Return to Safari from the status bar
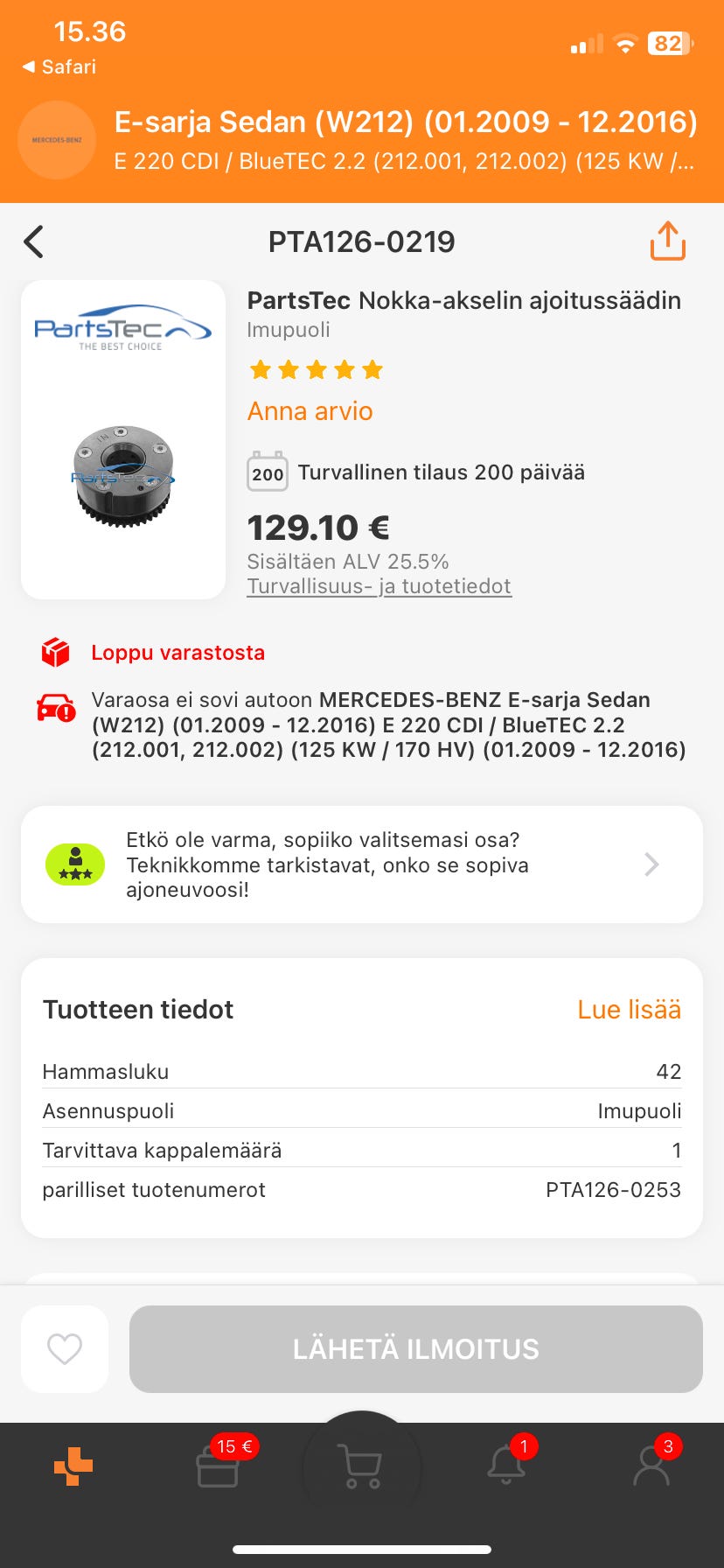The width and height of the screenshot is (724, 1568). pos(59,66)
